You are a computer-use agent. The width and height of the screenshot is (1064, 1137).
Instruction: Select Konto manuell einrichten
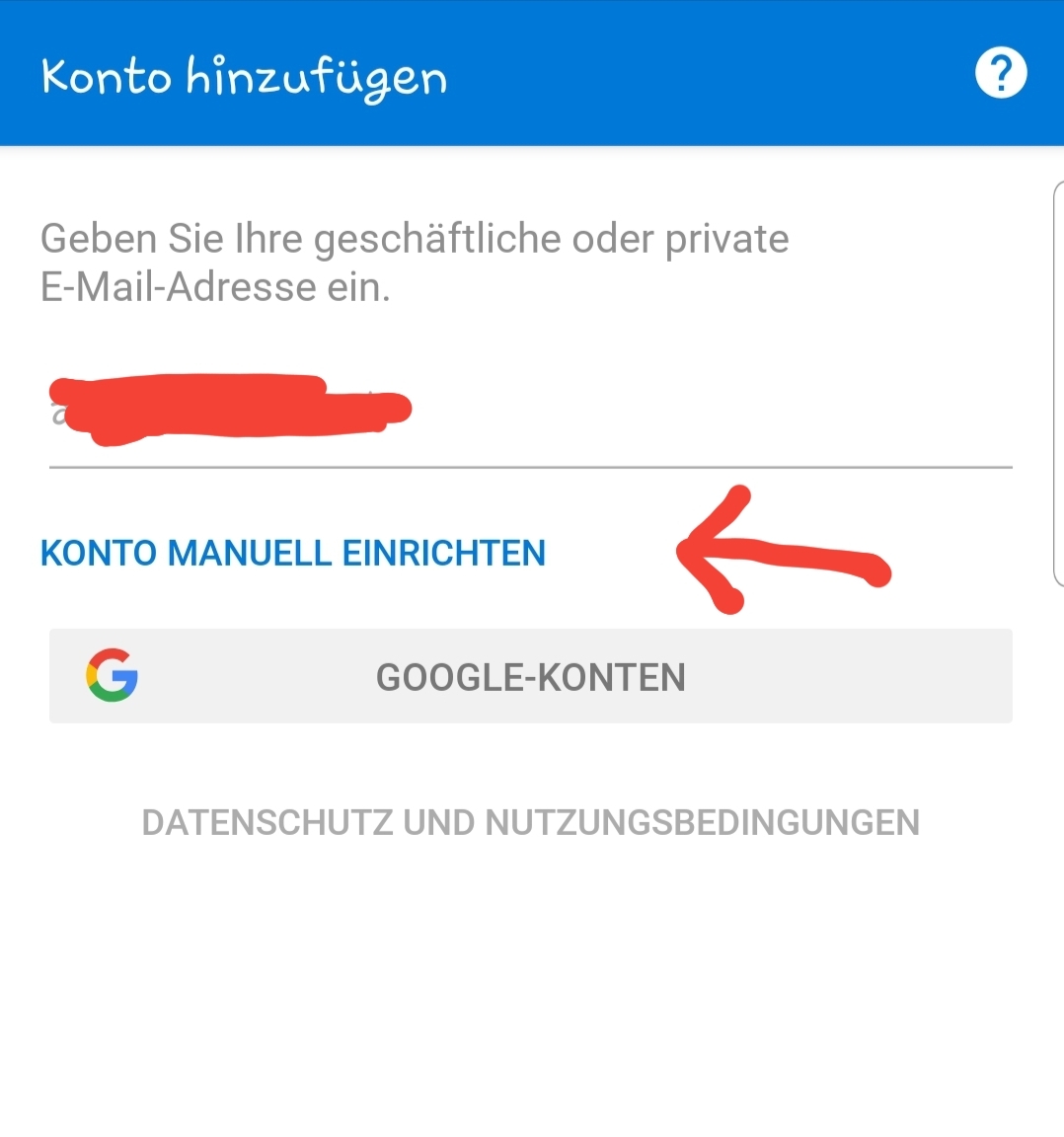[292, 553]
